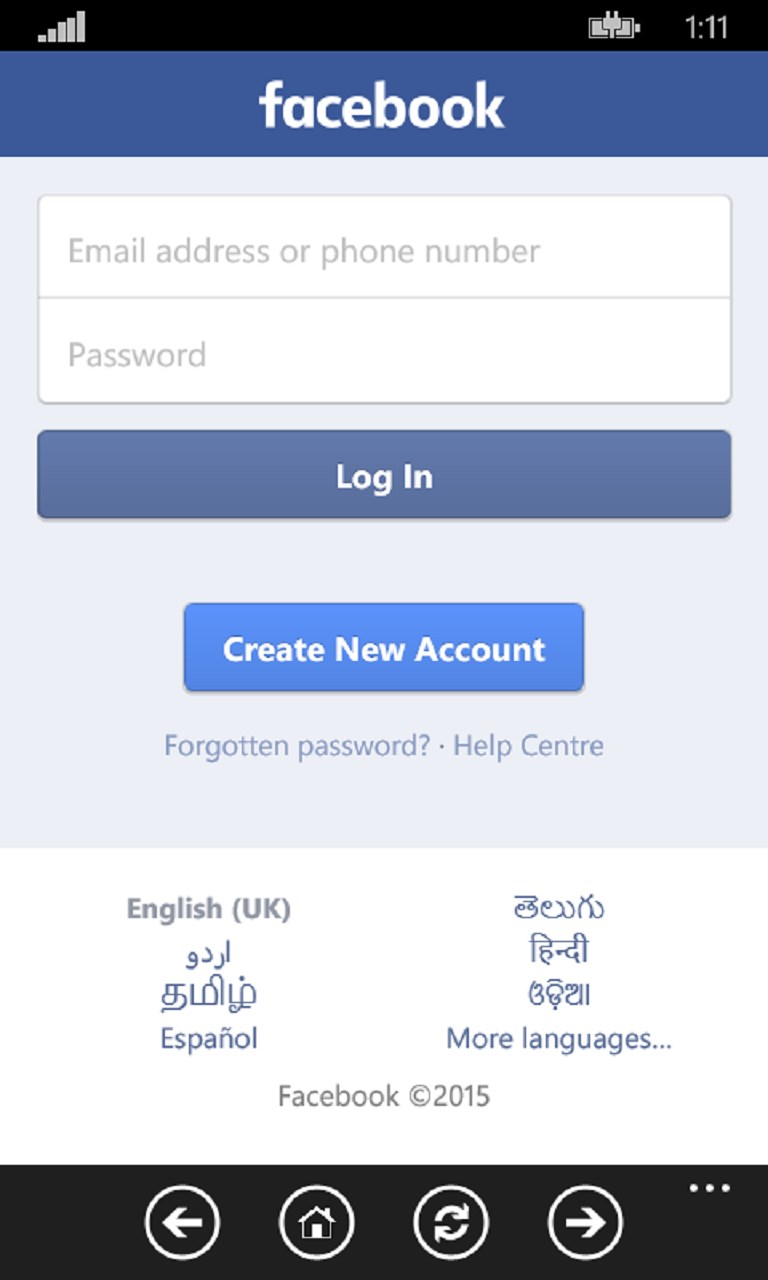Go to the home page icon
This screenshot has width=768, height=1280.
point(316,1222)
